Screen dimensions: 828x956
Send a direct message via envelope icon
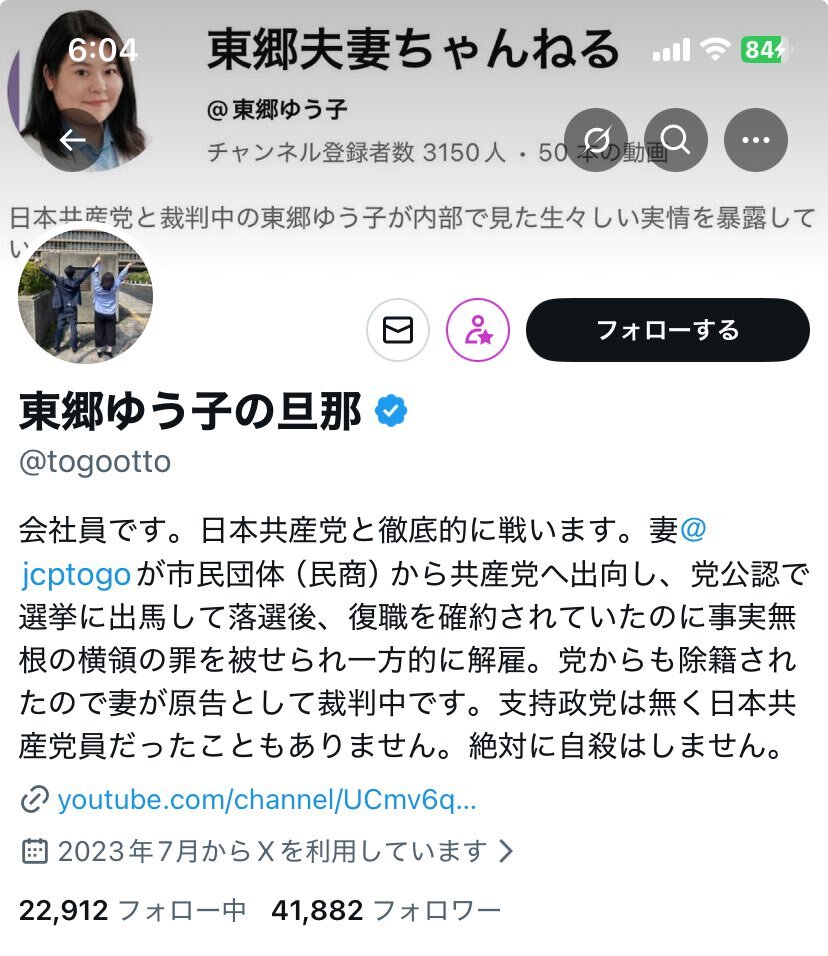[x=398, y=330]
